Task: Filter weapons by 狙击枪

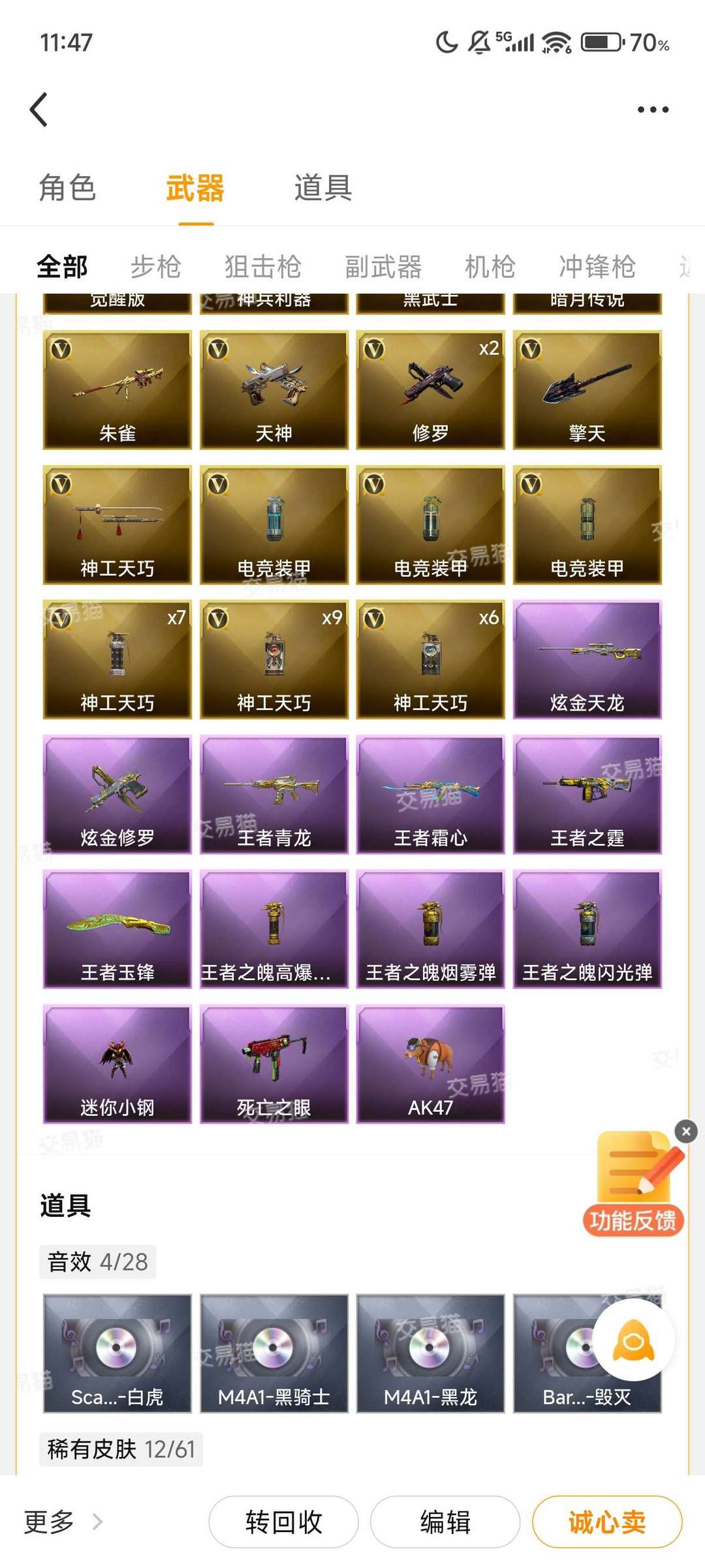Action: [262, 267]
